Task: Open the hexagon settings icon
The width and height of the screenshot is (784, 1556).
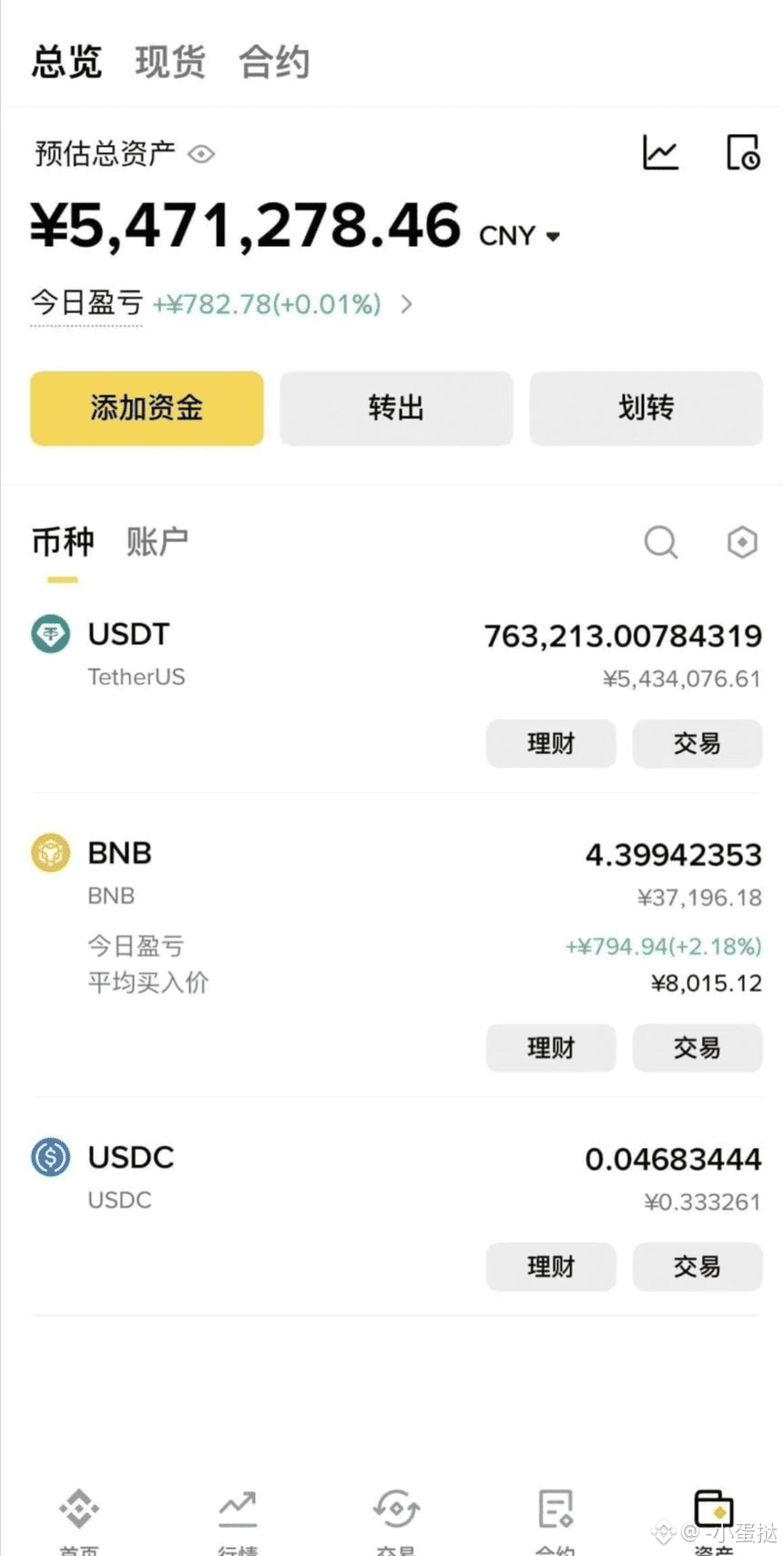Action: coord(742,542)
